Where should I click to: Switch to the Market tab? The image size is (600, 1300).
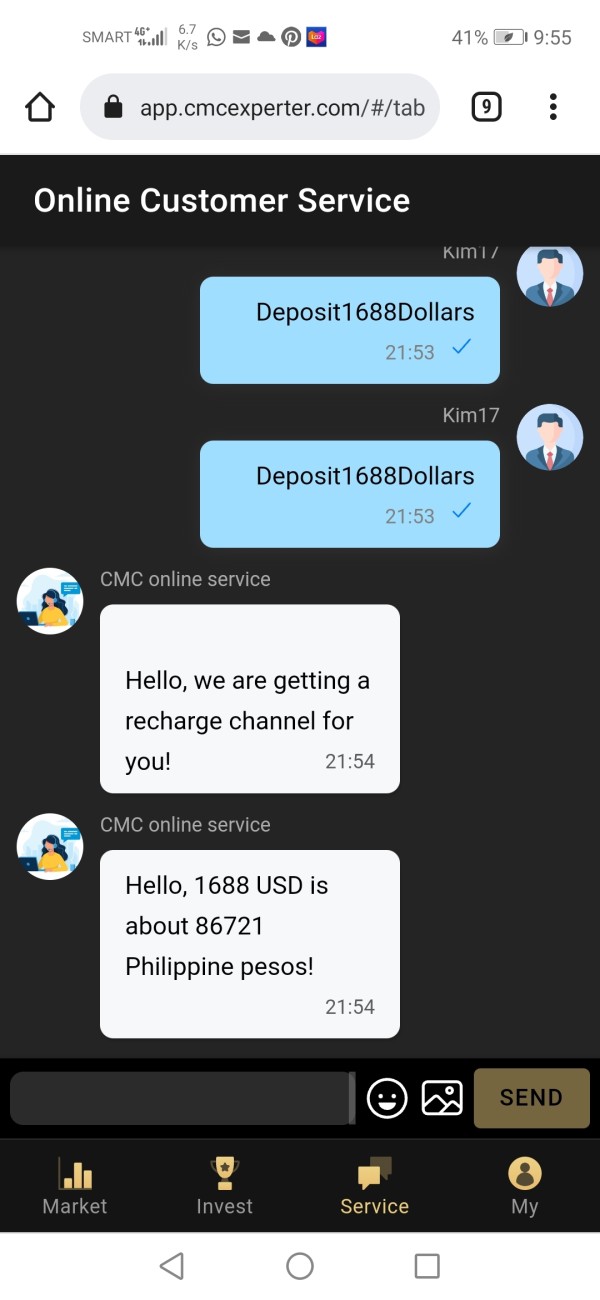pyautogui.click(x=75, y=1186)
